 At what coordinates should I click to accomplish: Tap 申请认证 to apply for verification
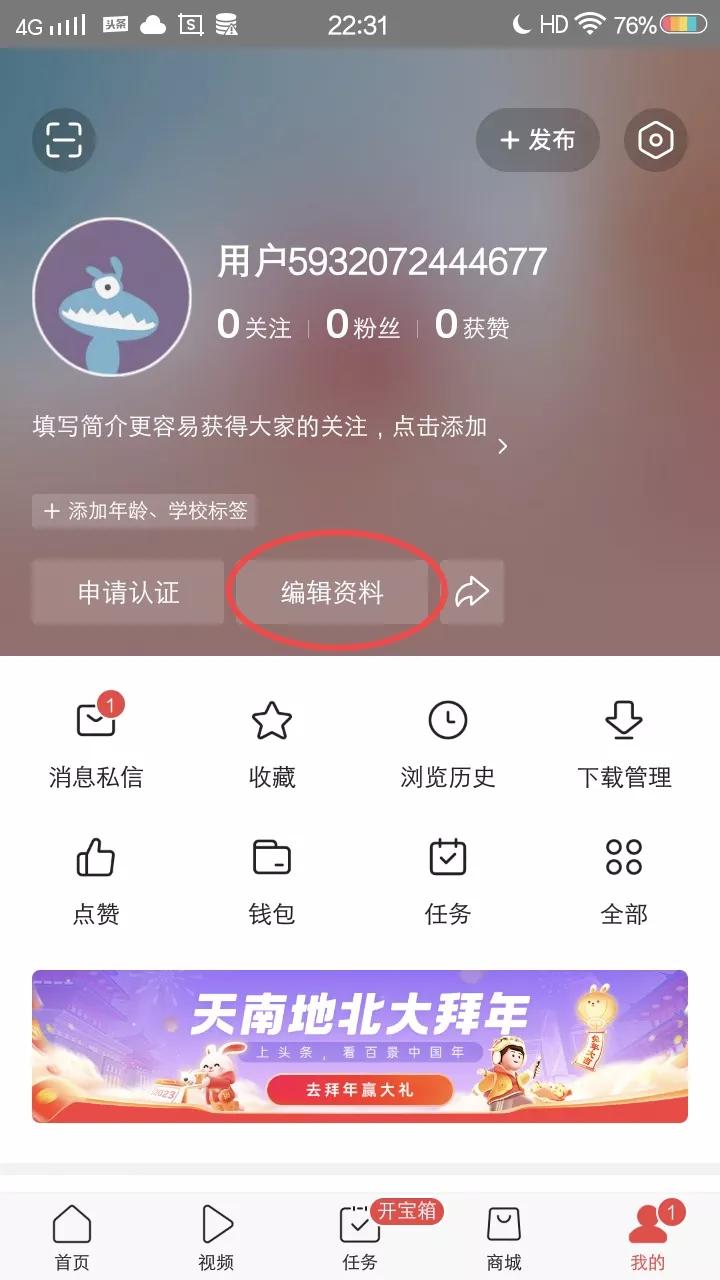tap(127, 591)
